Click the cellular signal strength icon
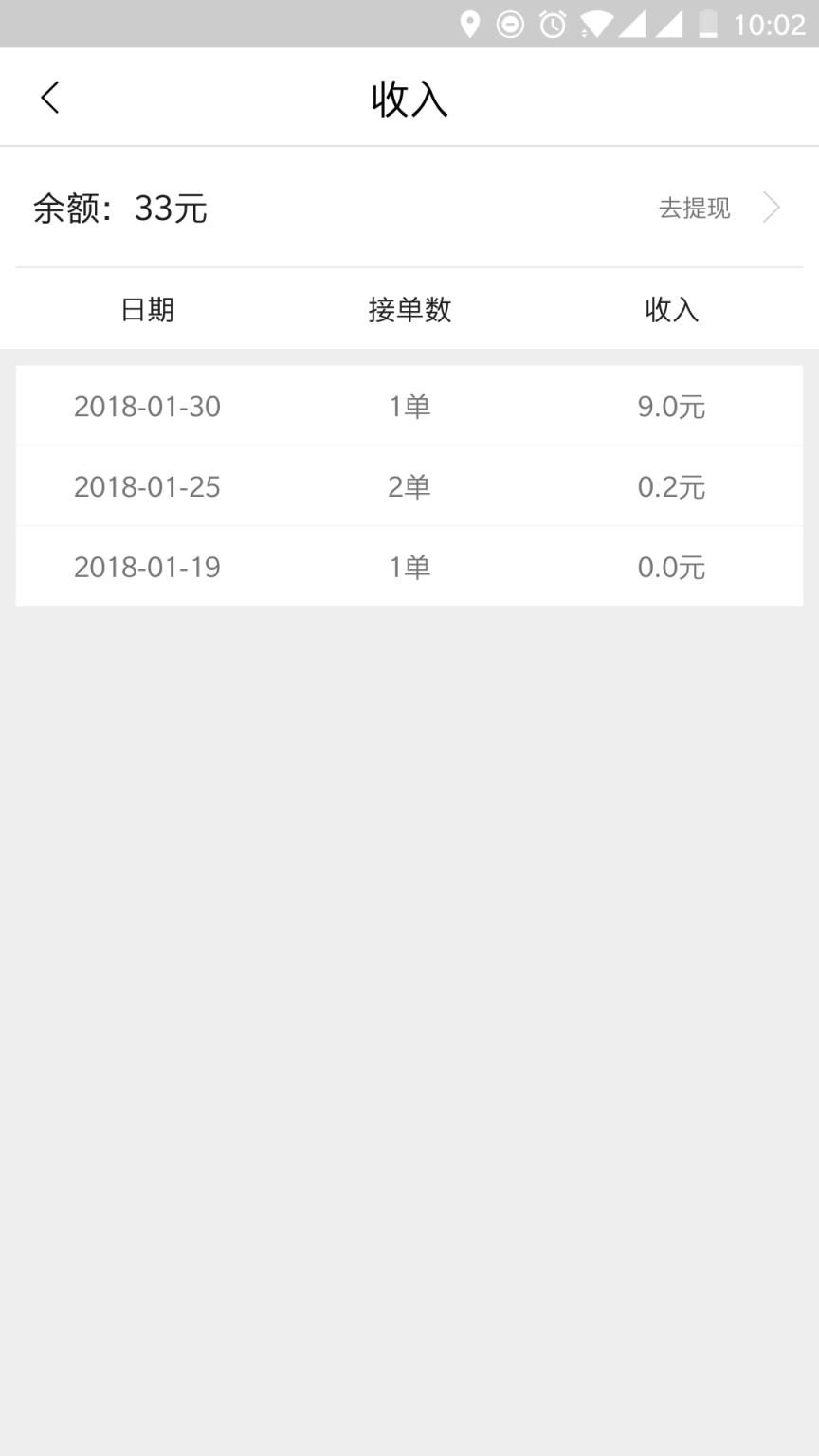819x1456 pixels. (x=635, y=26)
